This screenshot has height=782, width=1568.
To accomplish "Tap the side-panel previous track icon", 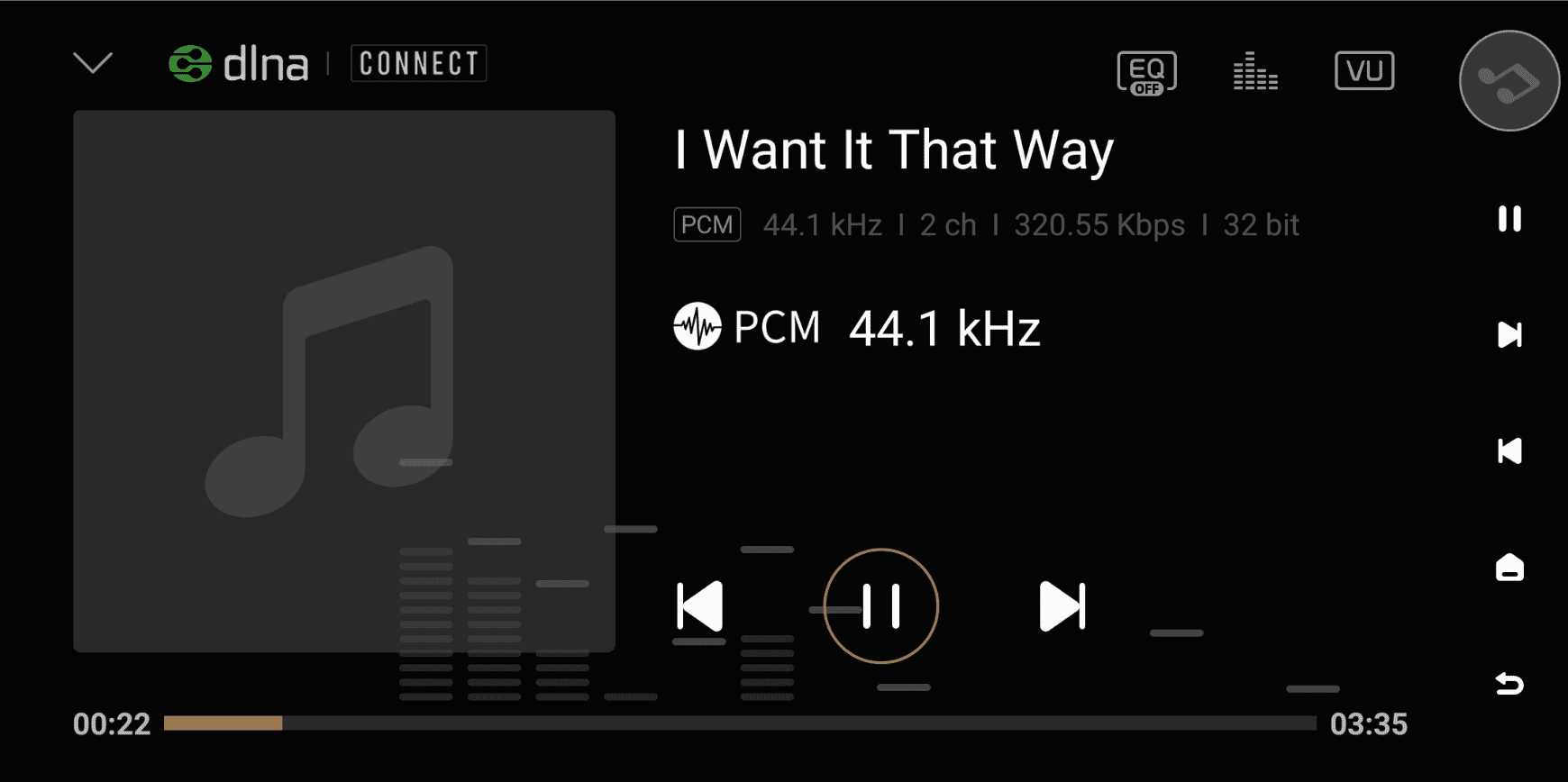I will coord(1509,450).
